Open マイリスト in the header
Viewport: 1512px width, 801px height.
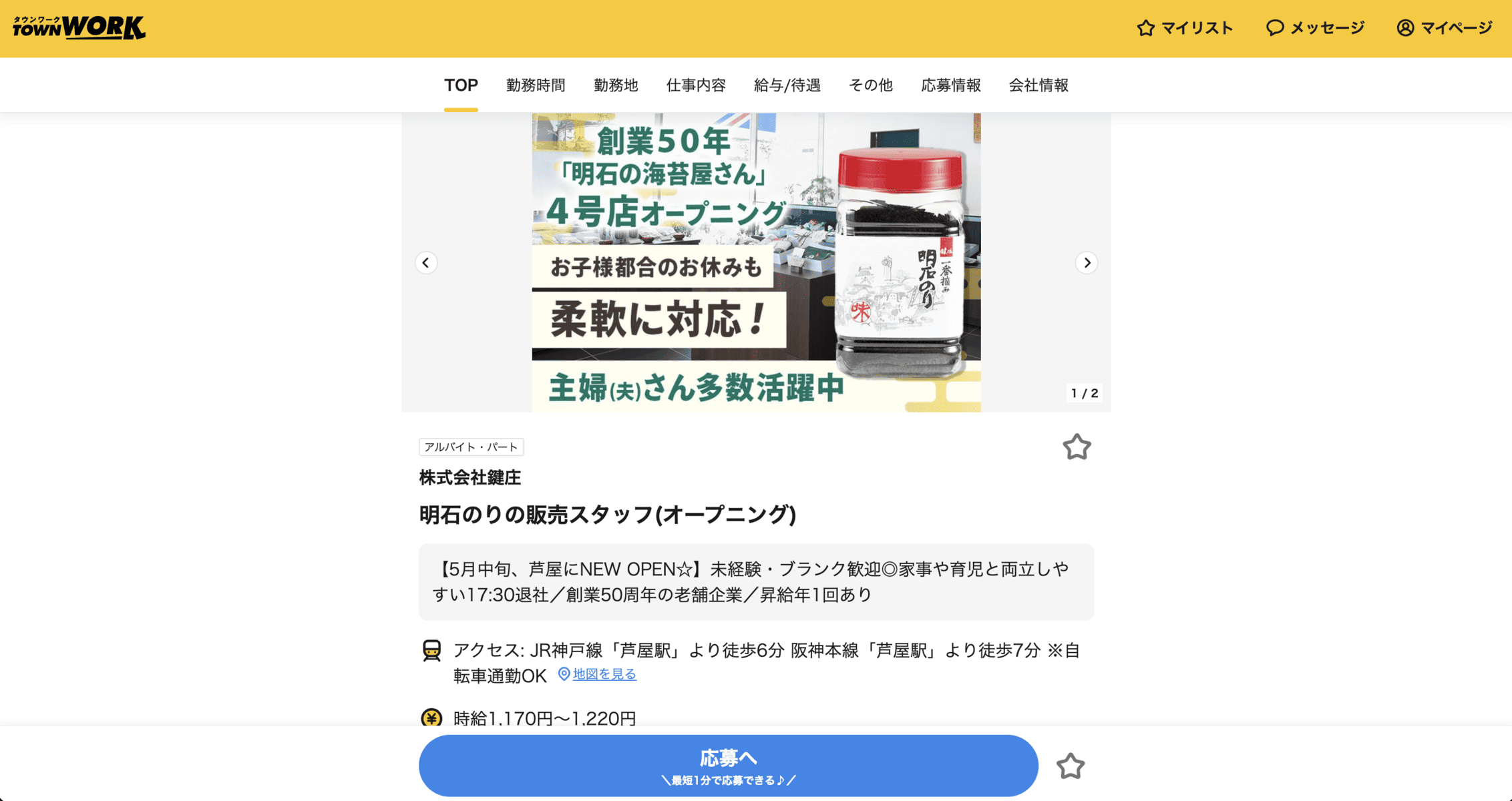1185,28
